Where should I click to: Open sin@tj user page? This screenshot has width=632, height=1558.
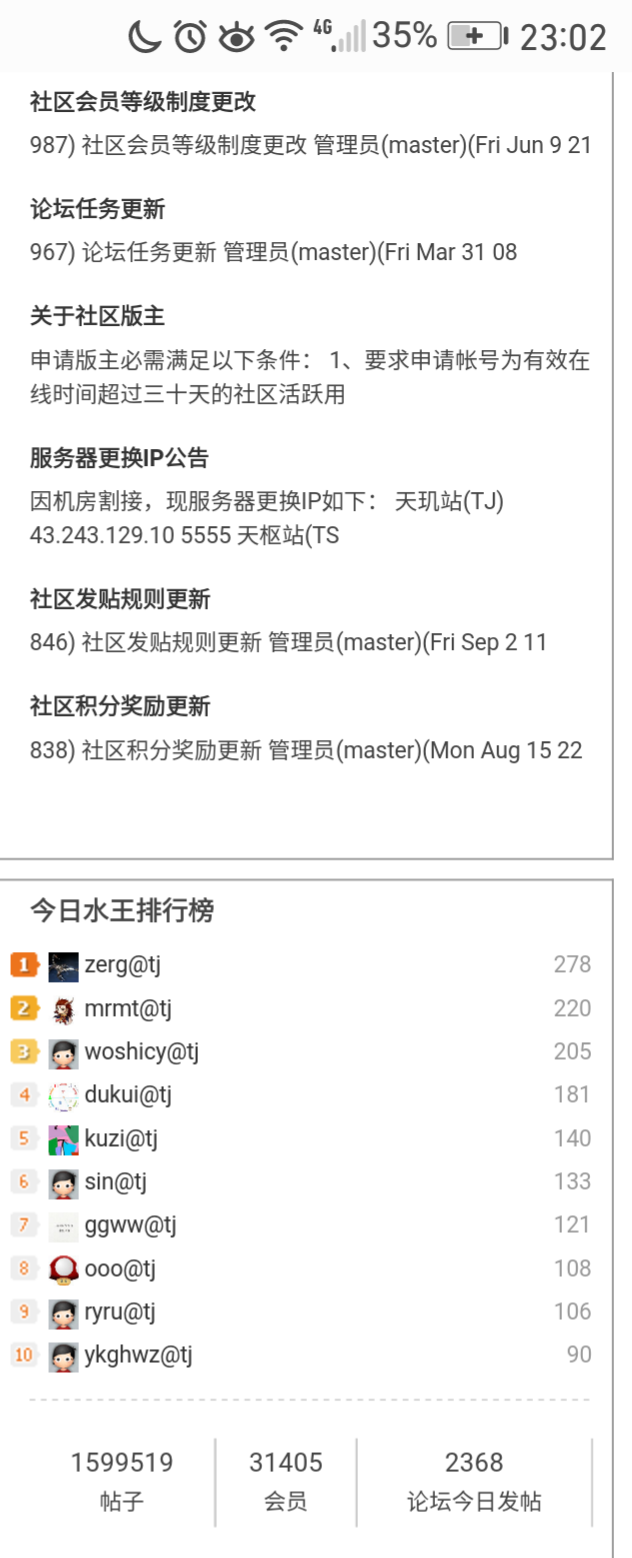[115, 1182]
